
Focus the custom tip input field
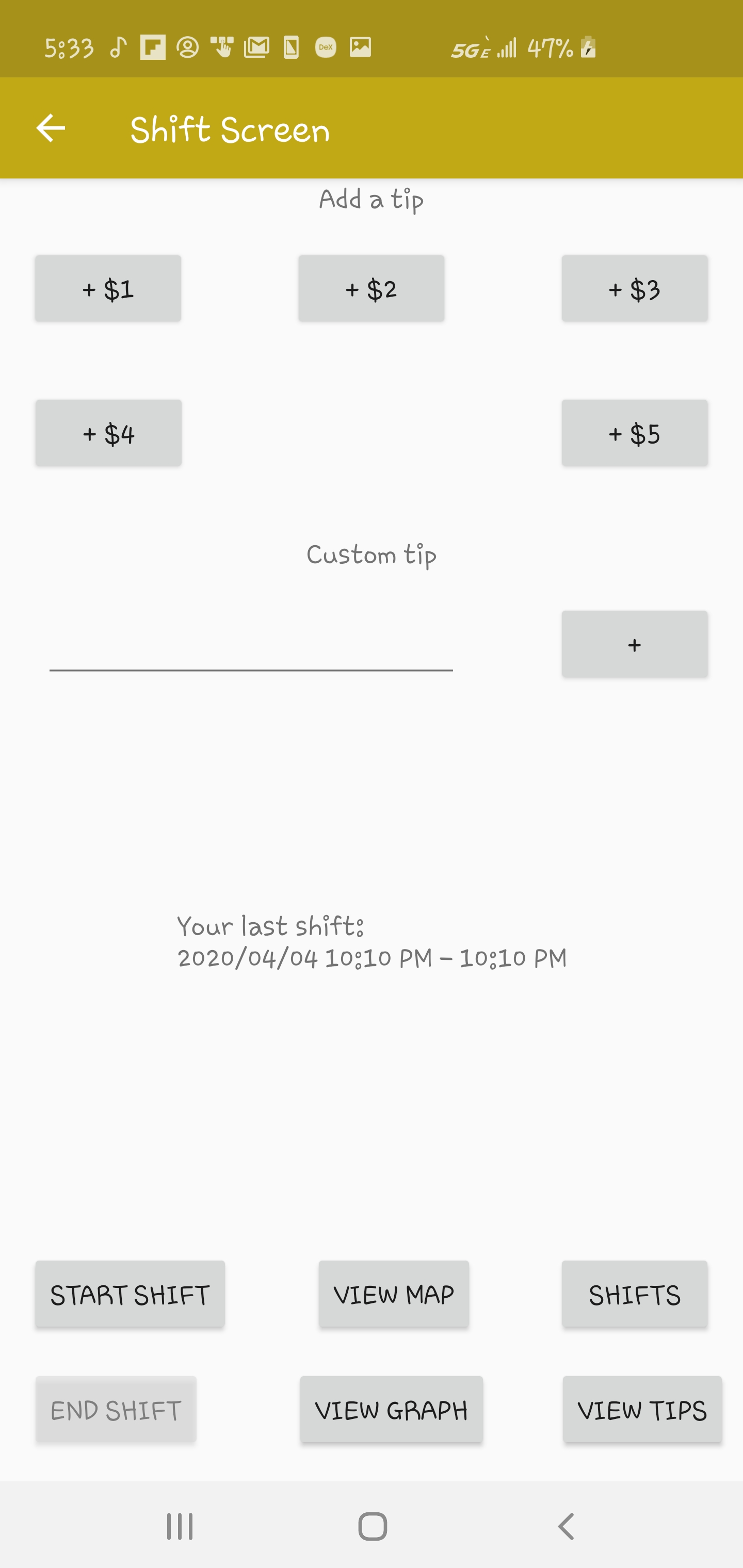251,645
